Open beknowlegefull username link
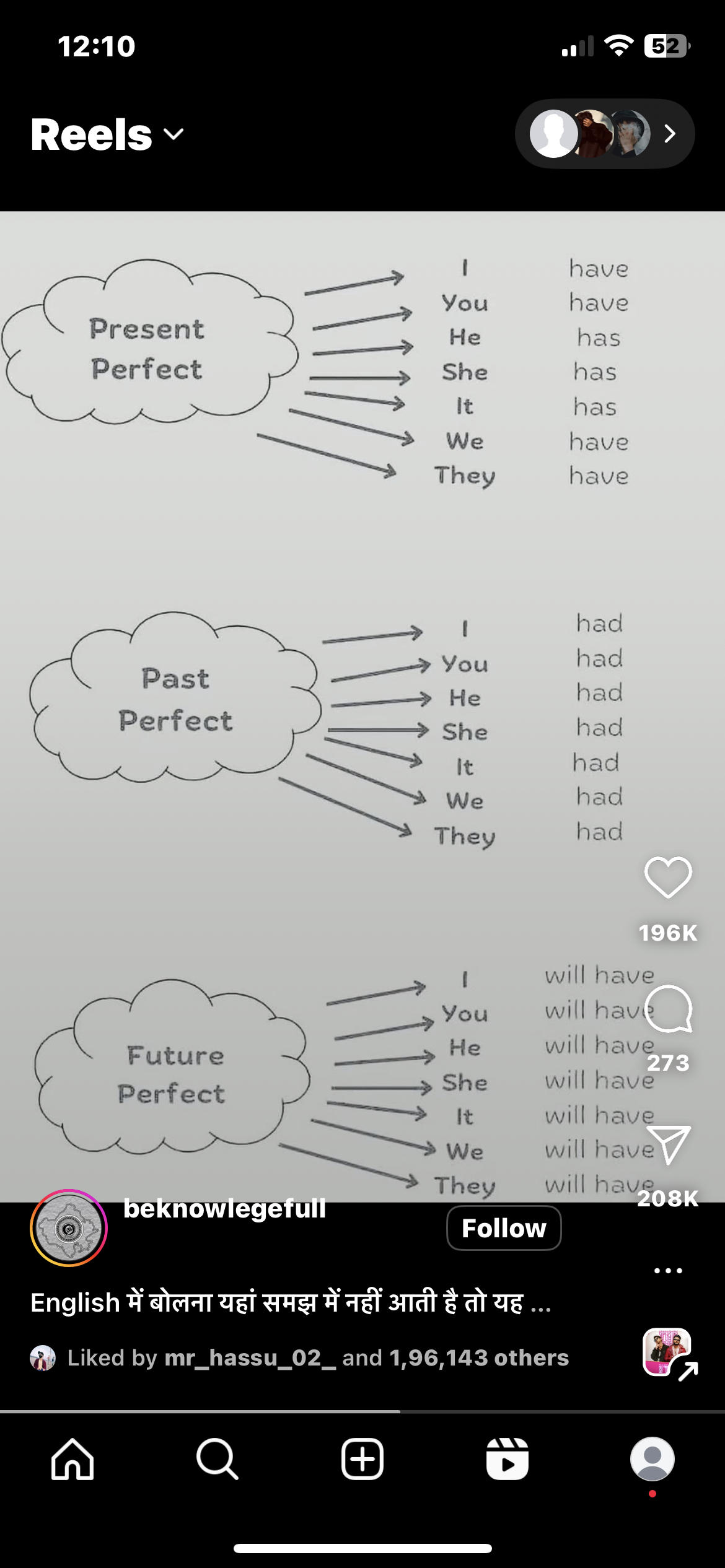Image resolution: width=725 pixels, height=1568 pixels. point(224,1208)
